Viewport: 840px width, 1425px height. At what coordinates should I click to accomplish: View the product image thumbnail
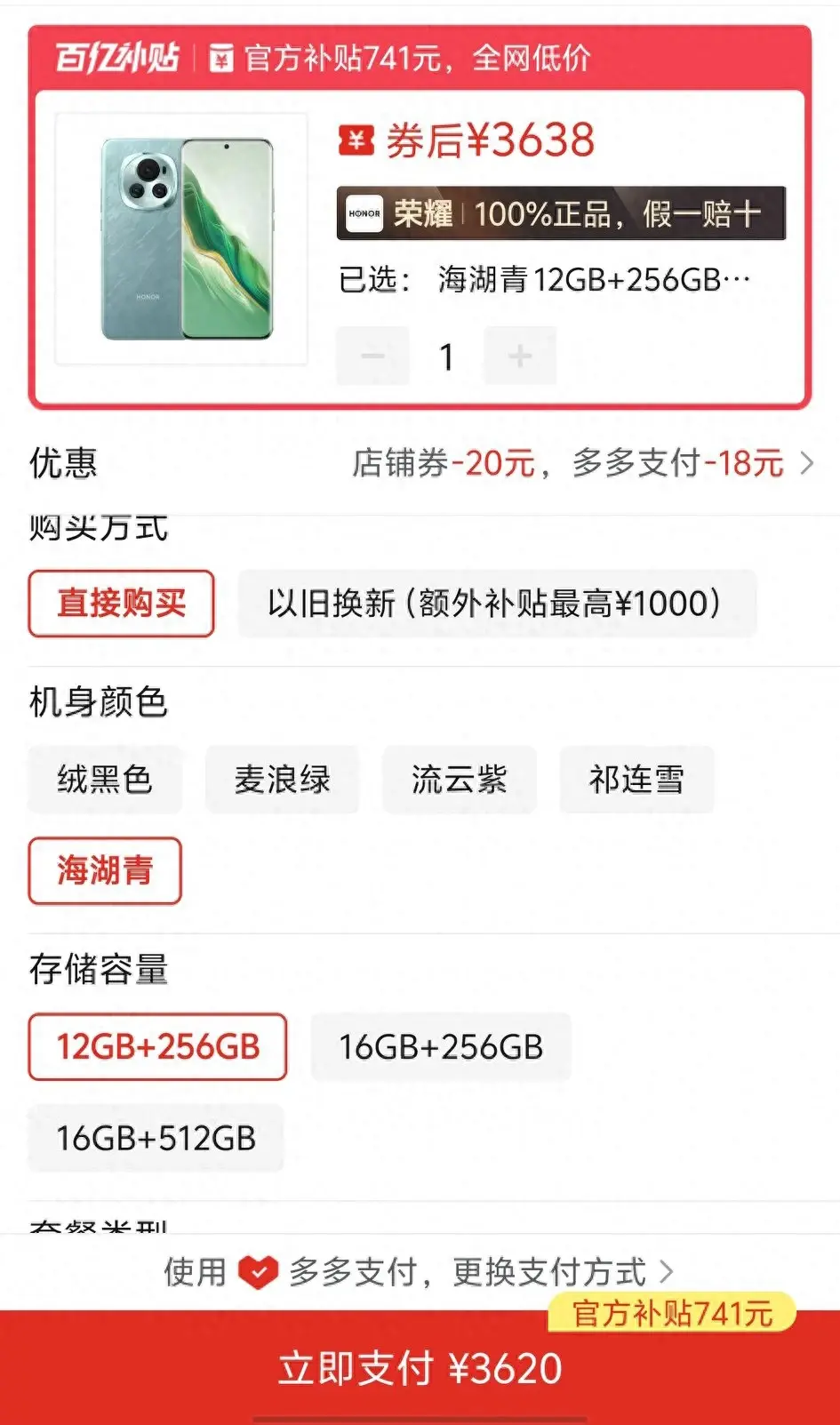pos(182,239)
